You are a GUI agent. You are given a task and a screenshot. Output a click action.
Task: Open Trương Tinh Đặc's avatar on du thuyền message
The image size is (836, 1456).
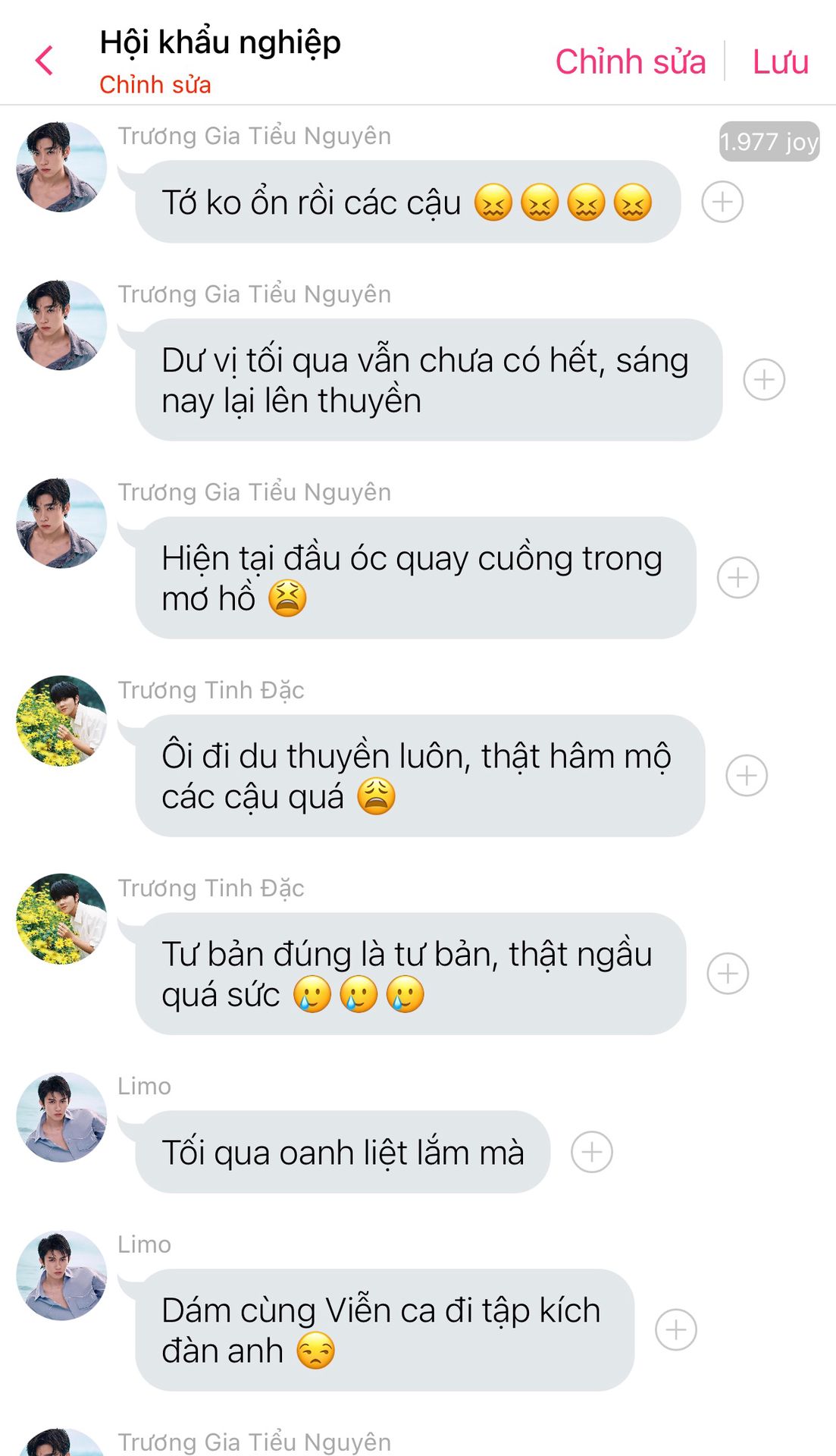61,720
